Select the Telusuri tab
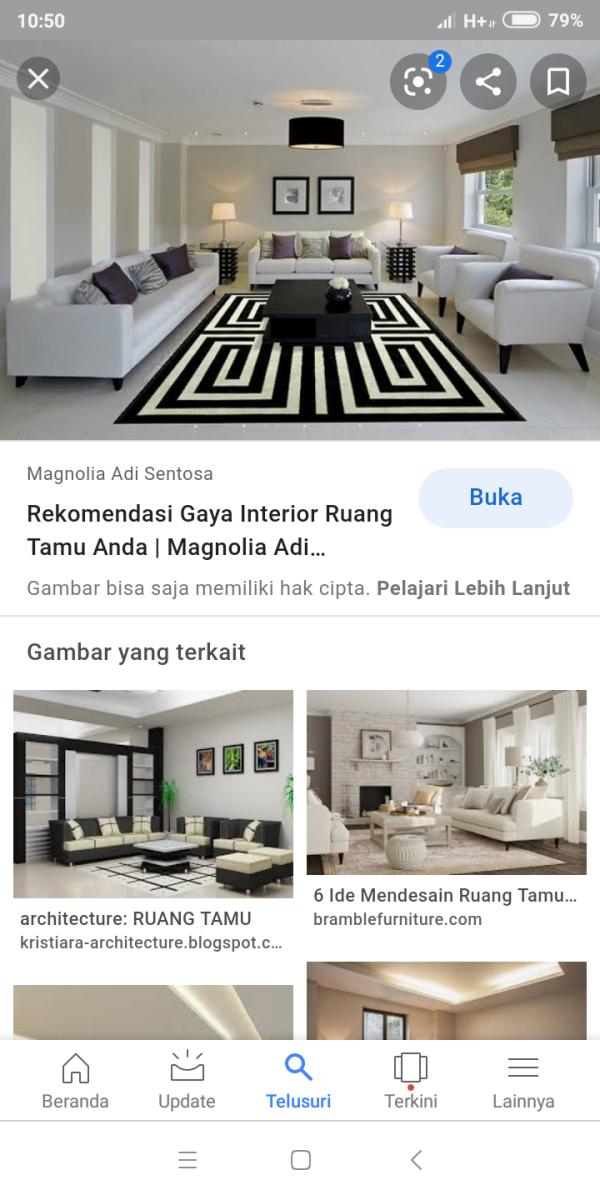Screen dimensions: 600x1200 tap(298, 1081)
